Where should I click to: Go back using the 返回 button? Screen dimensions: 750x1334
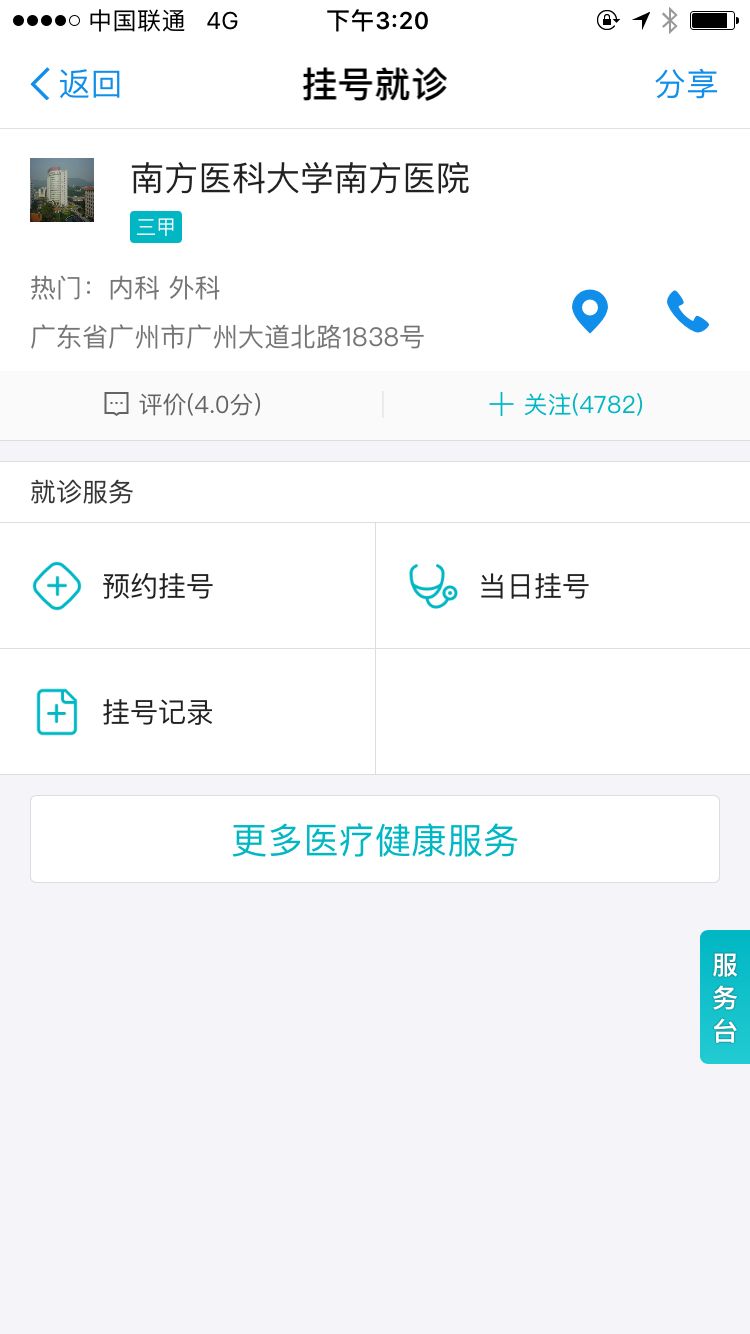pyautogui.click(x=76, y=84)
